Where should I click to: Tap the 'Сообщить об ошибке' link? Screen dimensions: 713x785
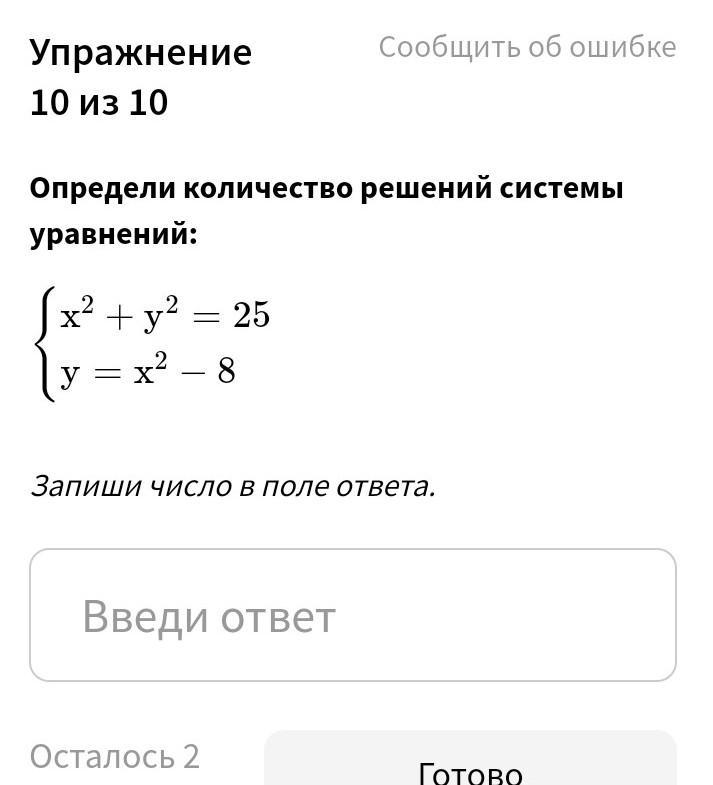[x=527, y=47]
